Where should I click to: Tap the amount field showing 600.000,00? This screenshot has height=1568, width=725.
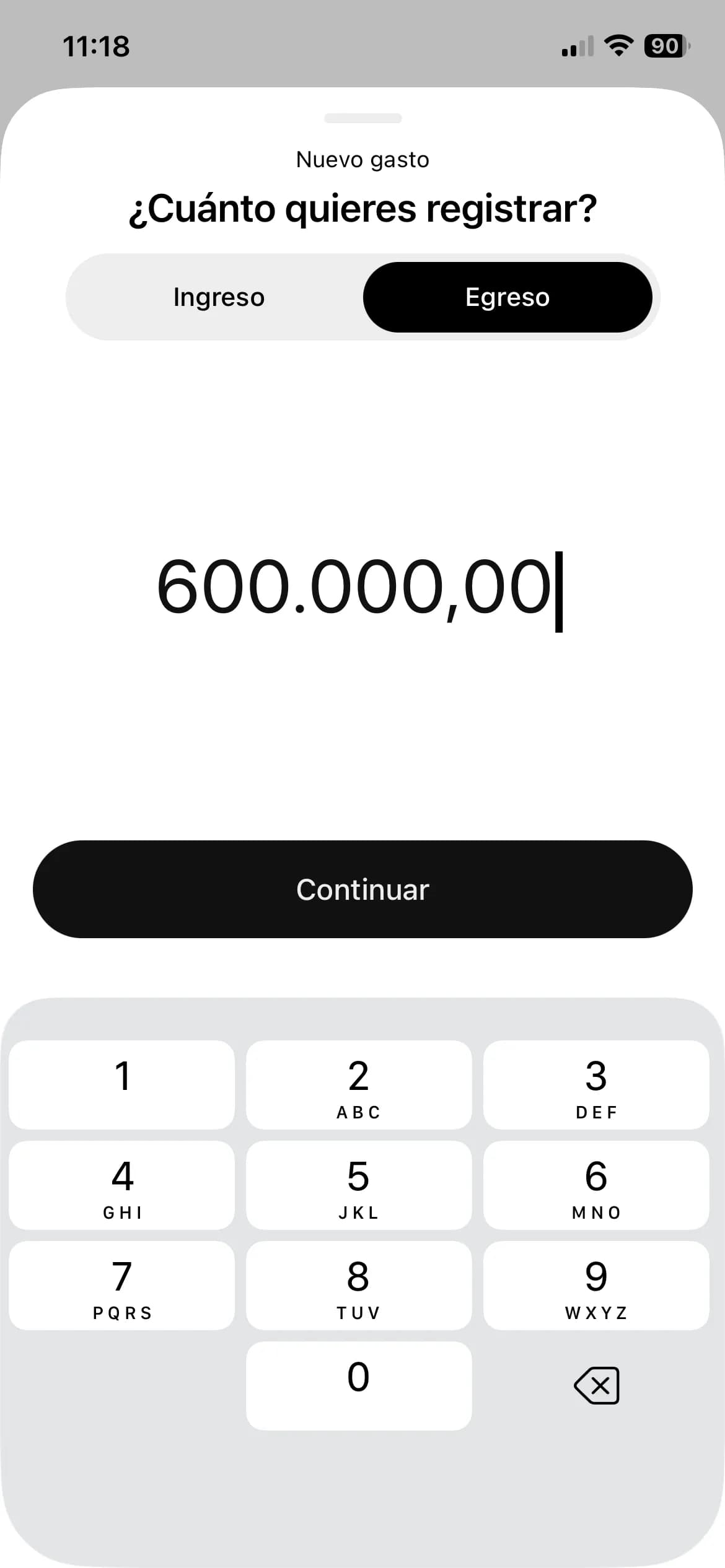354,586
